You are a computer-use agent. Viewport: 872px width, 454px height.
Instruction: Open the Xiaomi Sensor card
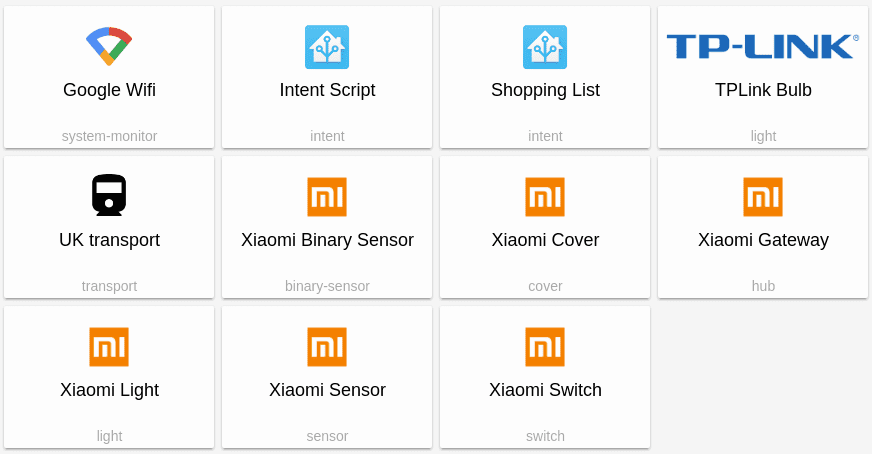[x=327, y=377]
